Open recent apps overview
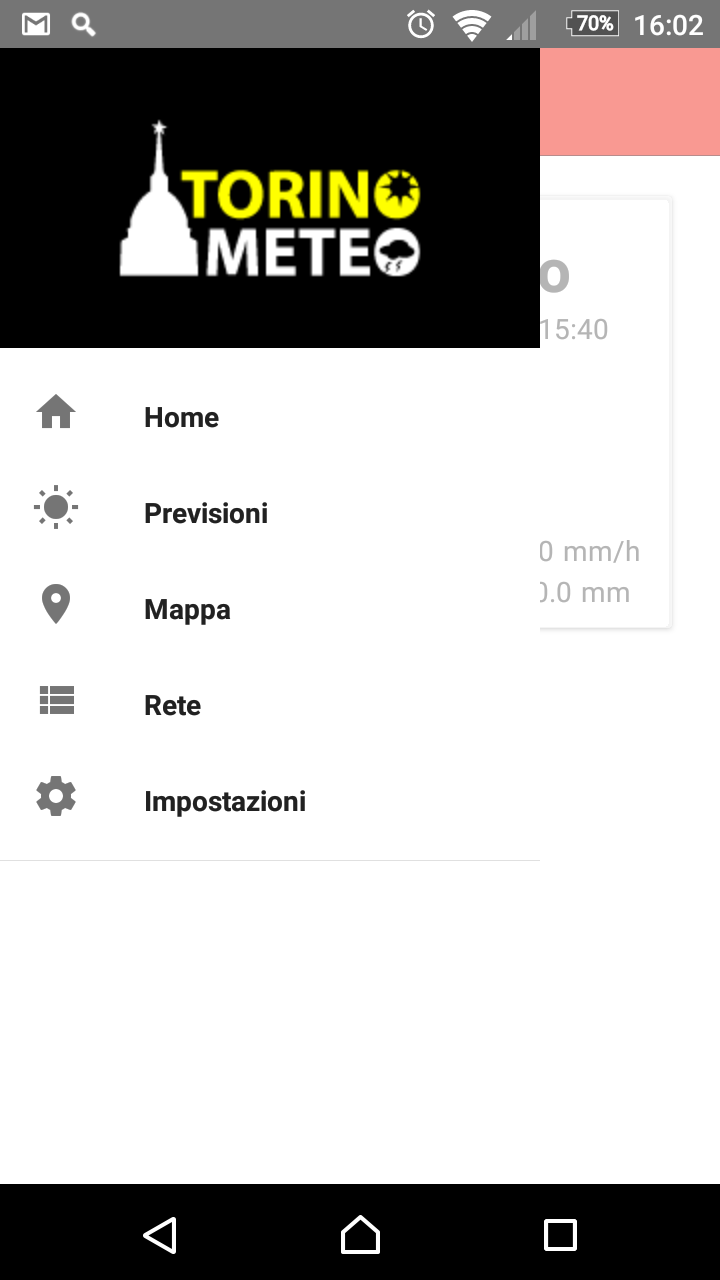Image resolution: width=720 pixels, height=1280 pixels. [560, 1234]
